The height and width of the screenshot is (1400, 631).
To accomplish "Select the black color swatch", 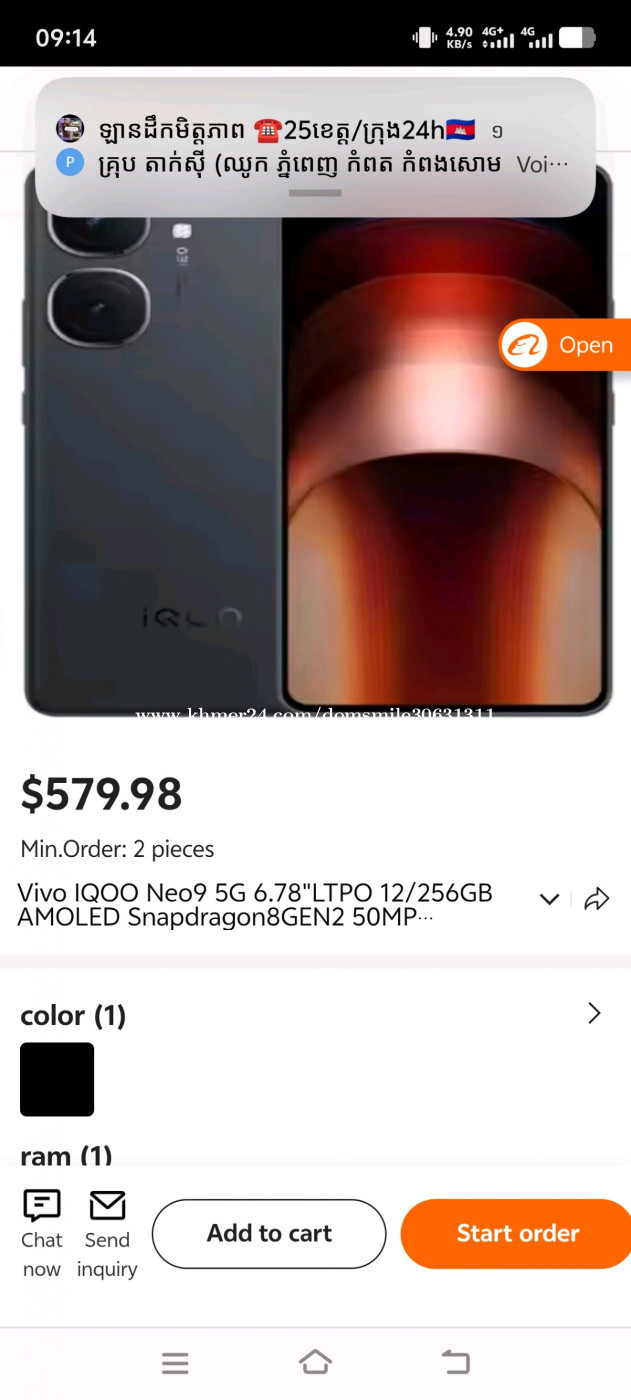I will pyautogui.click(x=57, y=1079).
